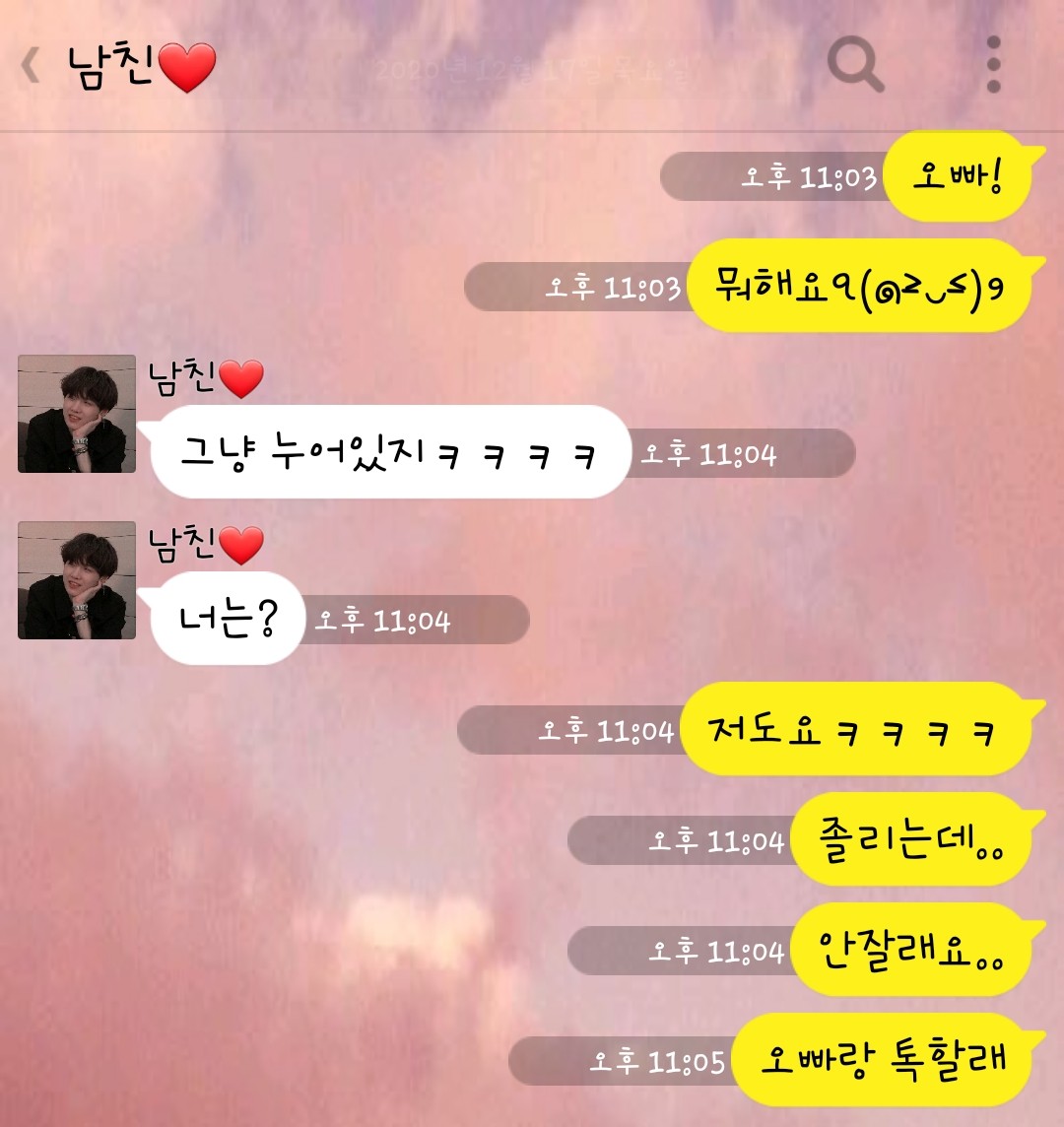This screenshot has width=1064, height=1127.
Task: Open profile photo beside the 너는? message
Action: (x=77, y=580)
